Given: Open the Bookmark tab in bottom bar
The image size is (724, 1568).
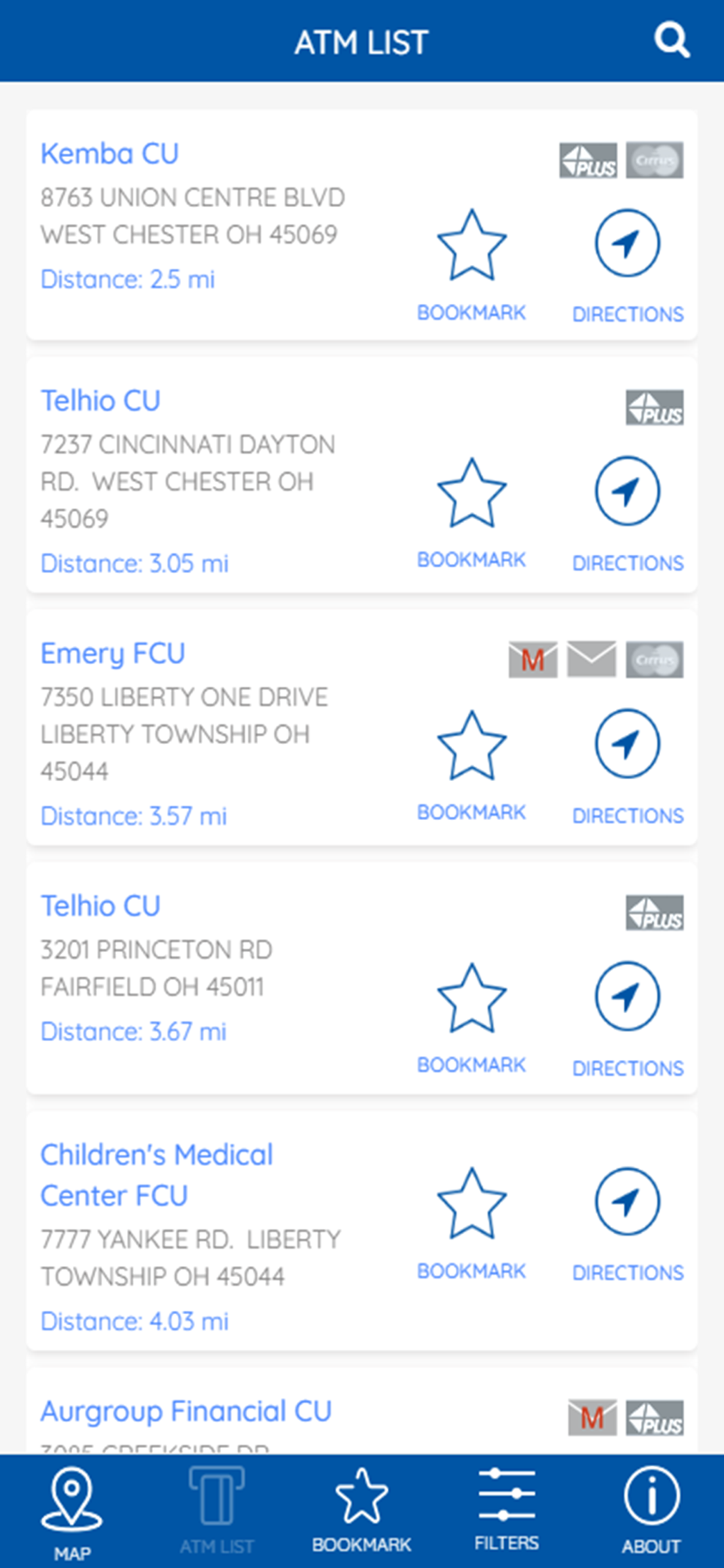Looking at the screenshot, I should click(361, 1512).
